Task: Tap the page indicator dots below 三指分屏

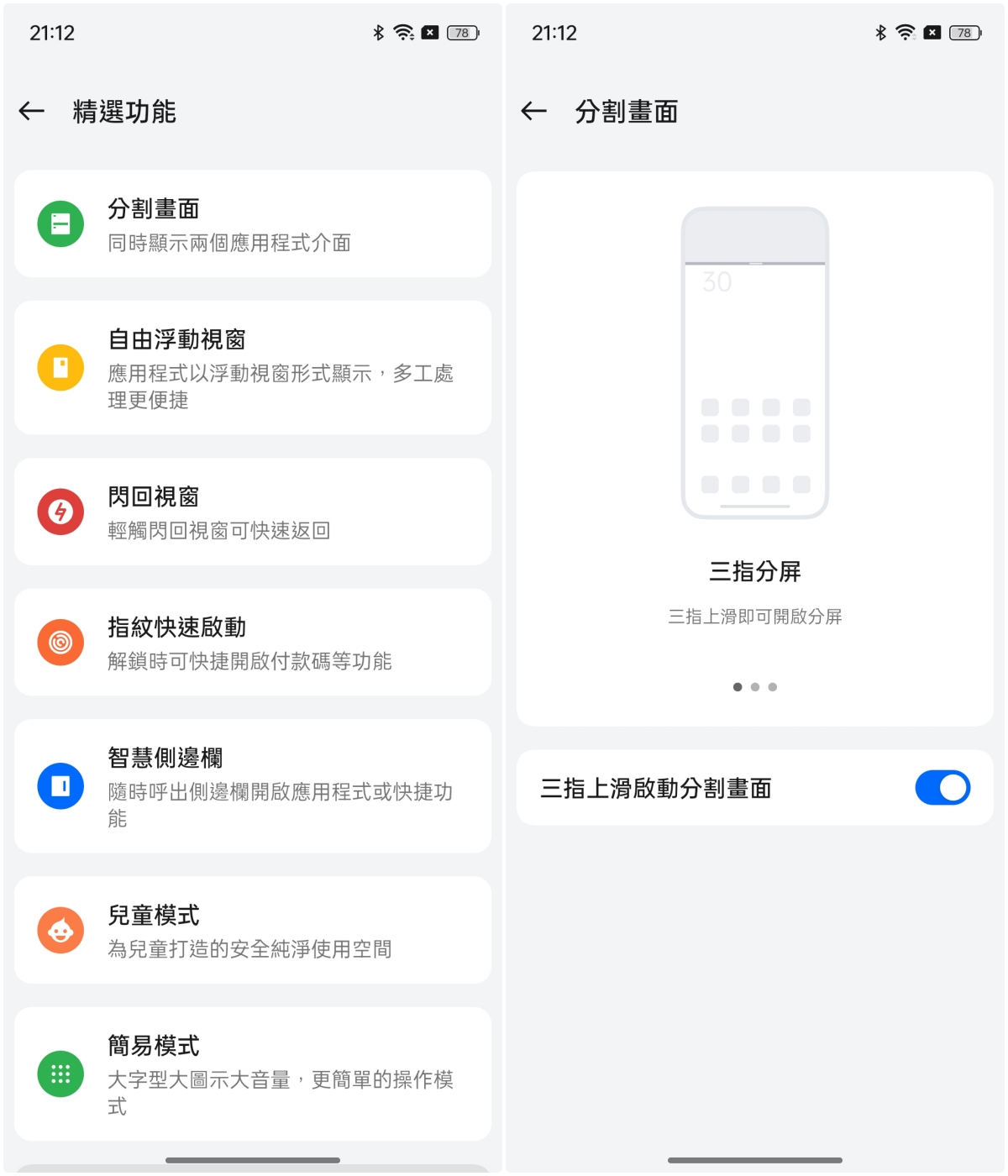Action: coord(754,687)
